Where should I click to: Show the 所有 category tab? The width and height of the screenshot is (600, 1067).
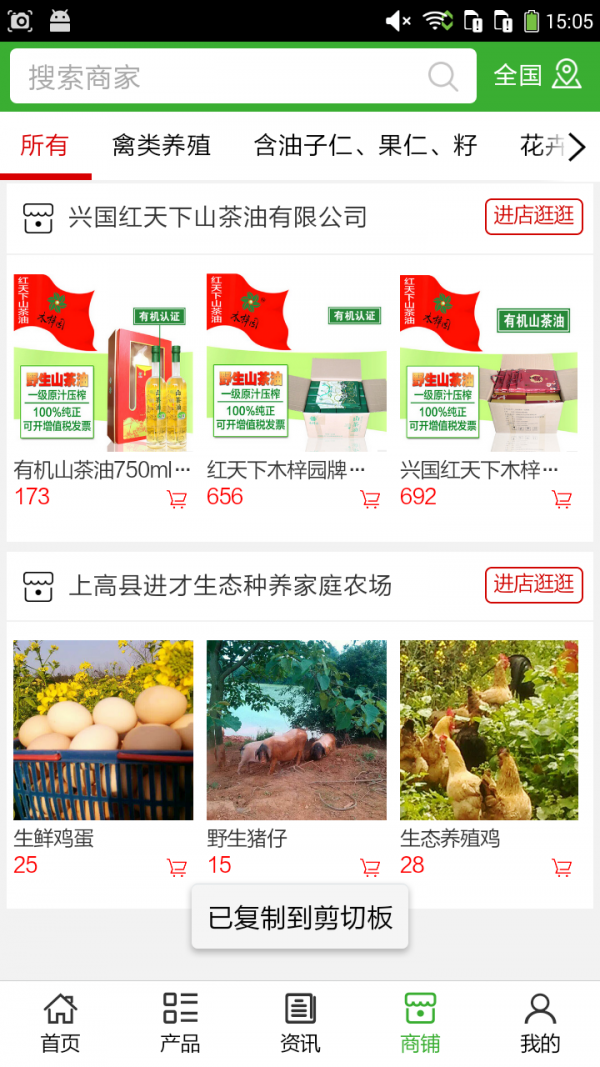45,146
